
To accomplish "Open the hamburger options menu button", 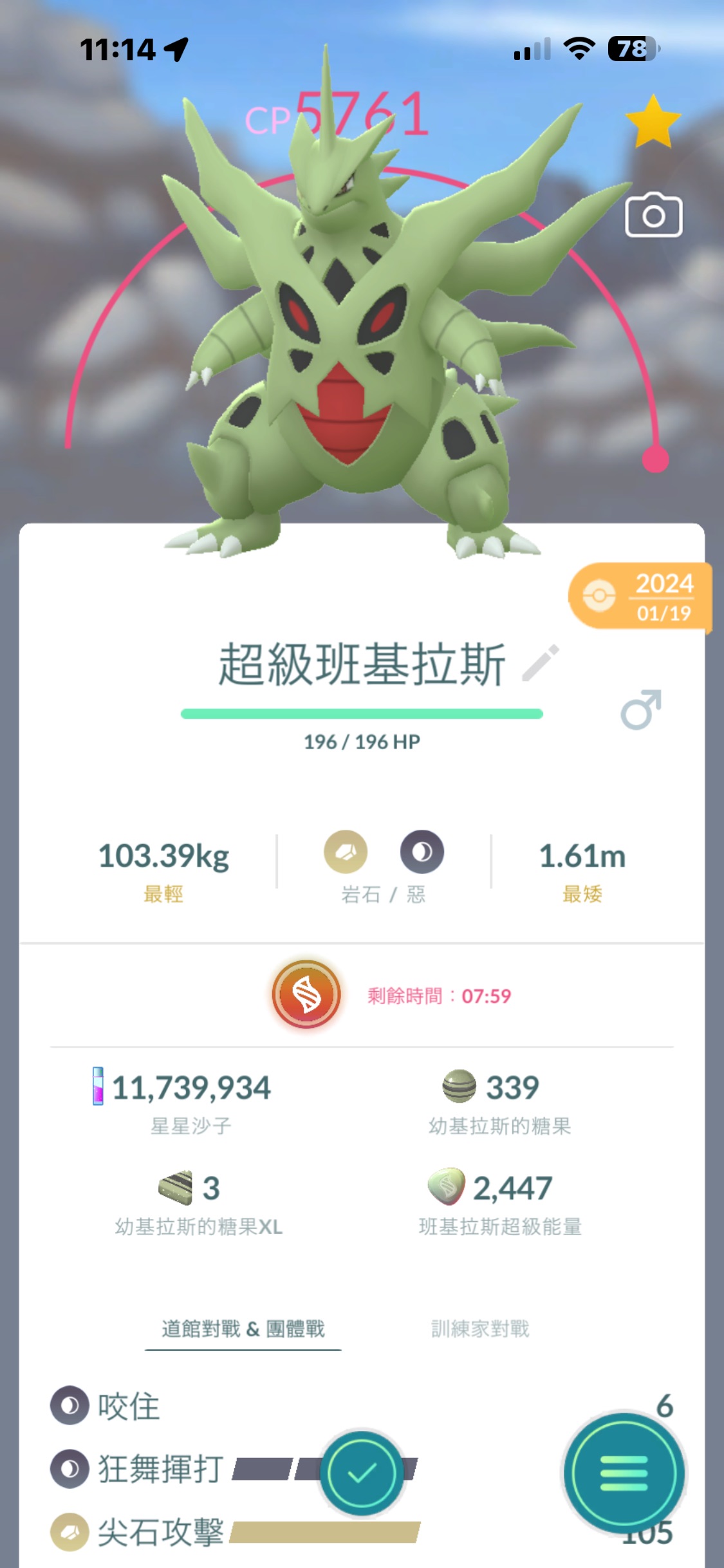I will click(624, 1473).
